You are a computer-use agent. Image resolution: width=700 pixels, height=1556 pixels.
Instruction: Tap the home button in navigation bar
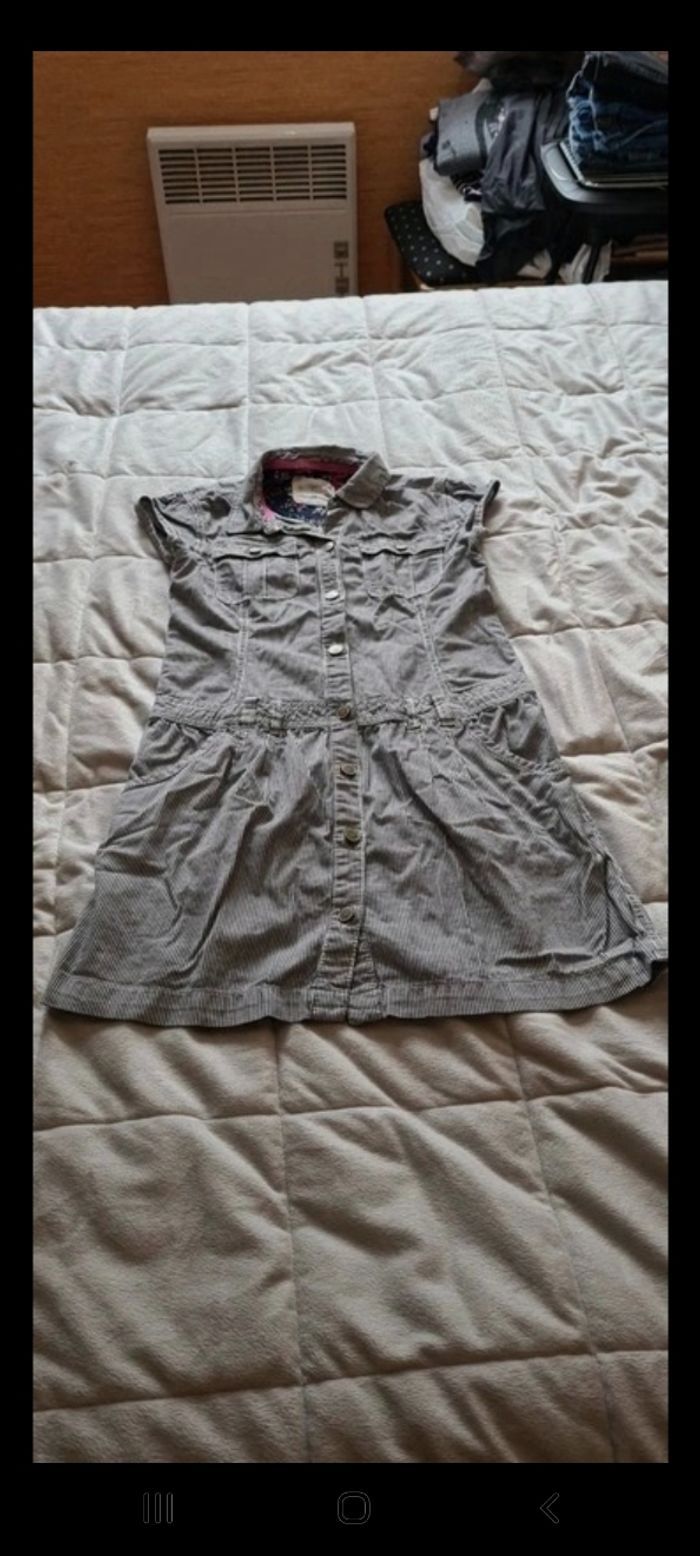click(x=353, y=1507)
